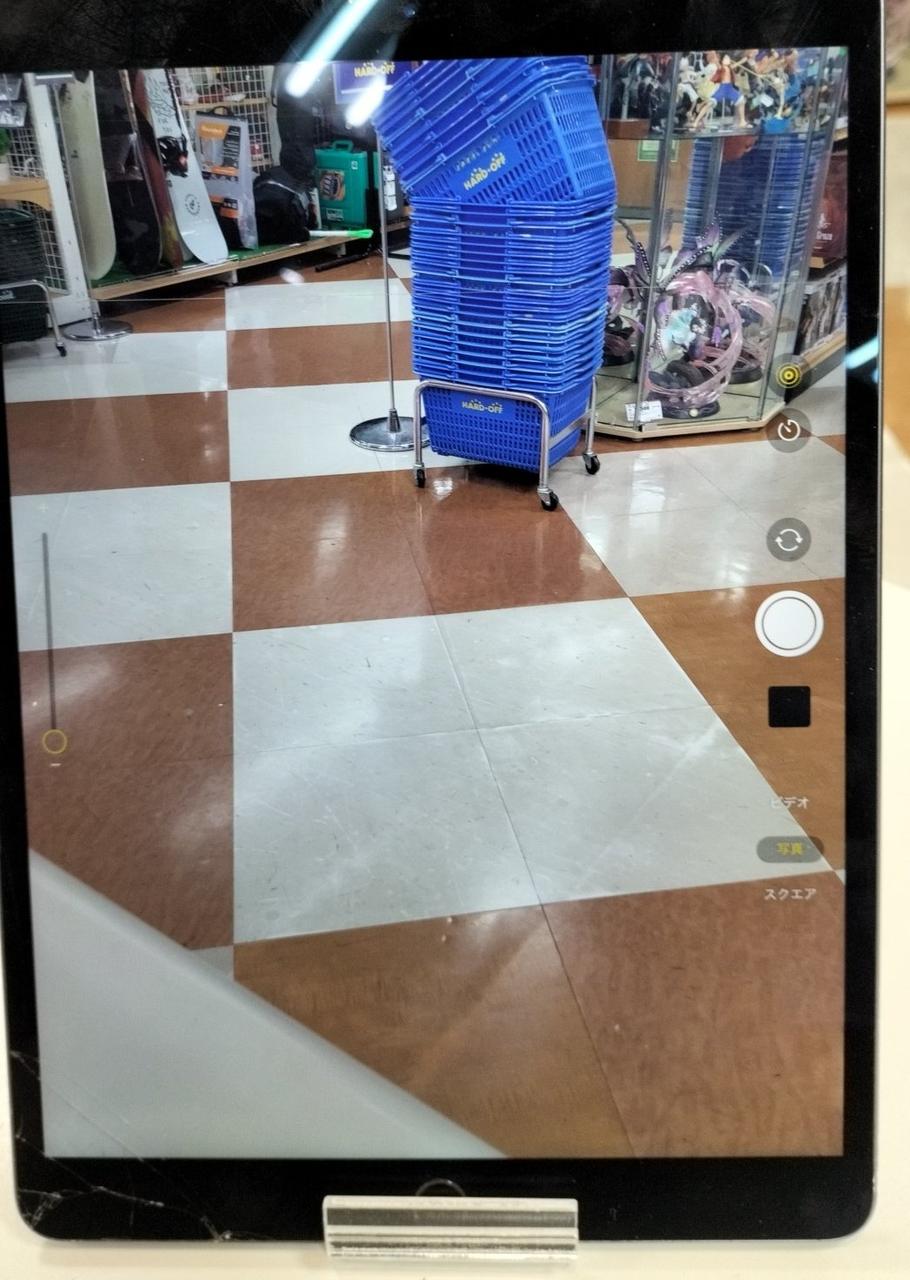910x1280 pixels.
Task: Switch to ビデオ mode
Action: pyautogui.click(x=789, y=802)
